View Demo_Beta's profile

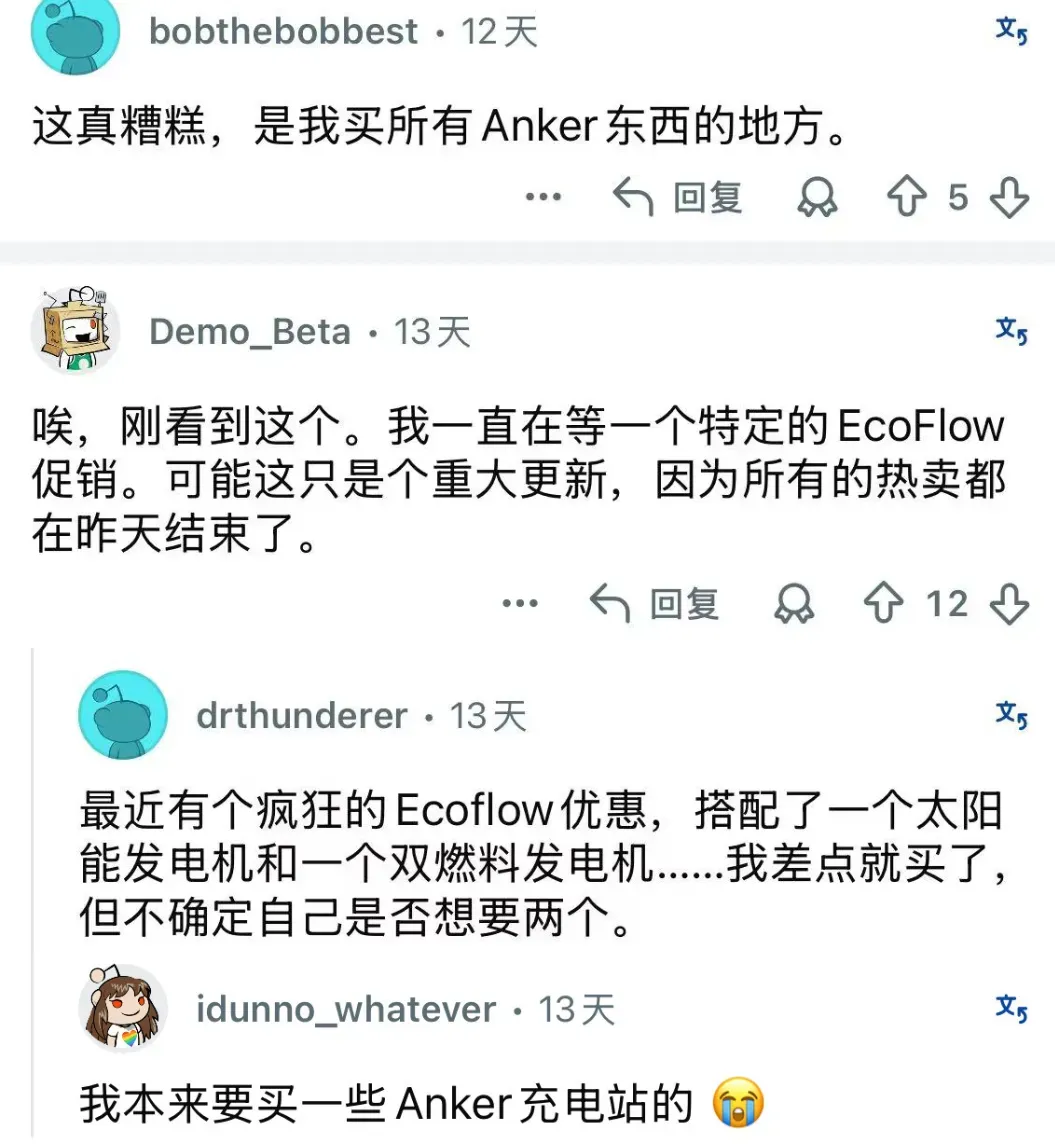click(x=250, y=333)
